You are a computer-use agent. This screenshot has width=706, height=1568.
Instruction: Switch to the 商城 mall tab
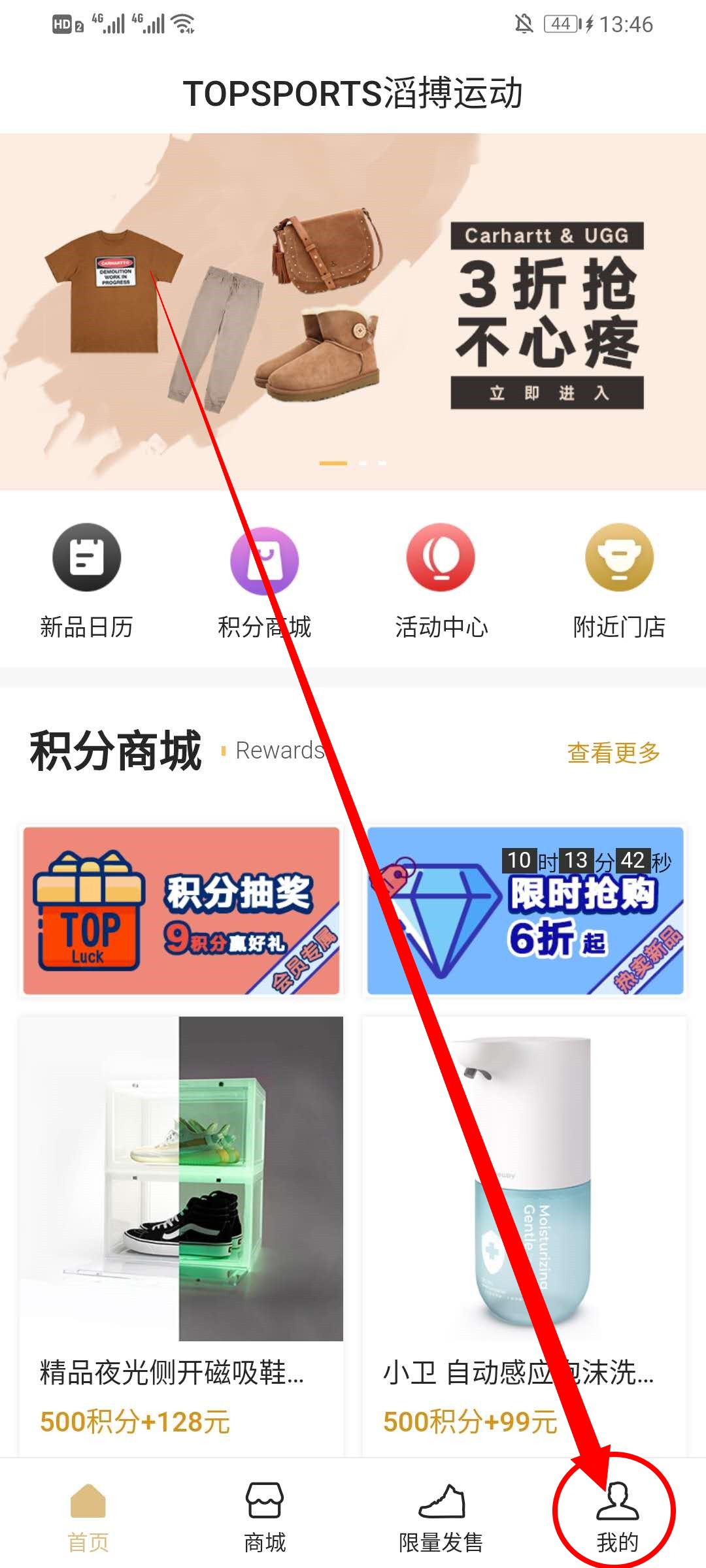(264, 1516)
